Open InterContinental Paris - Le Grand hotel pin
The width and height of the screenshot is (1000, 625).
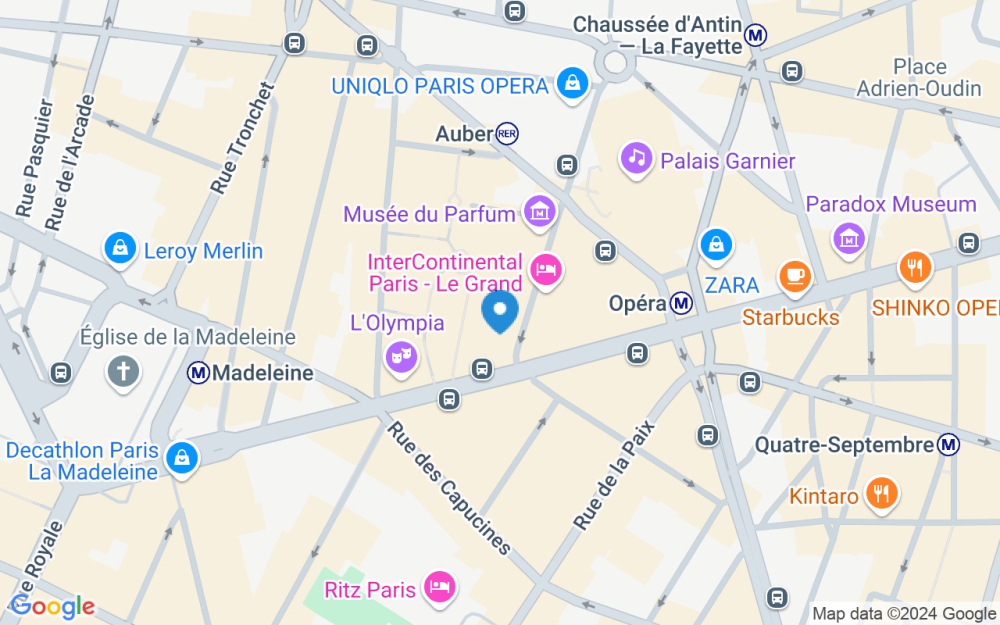546,272
